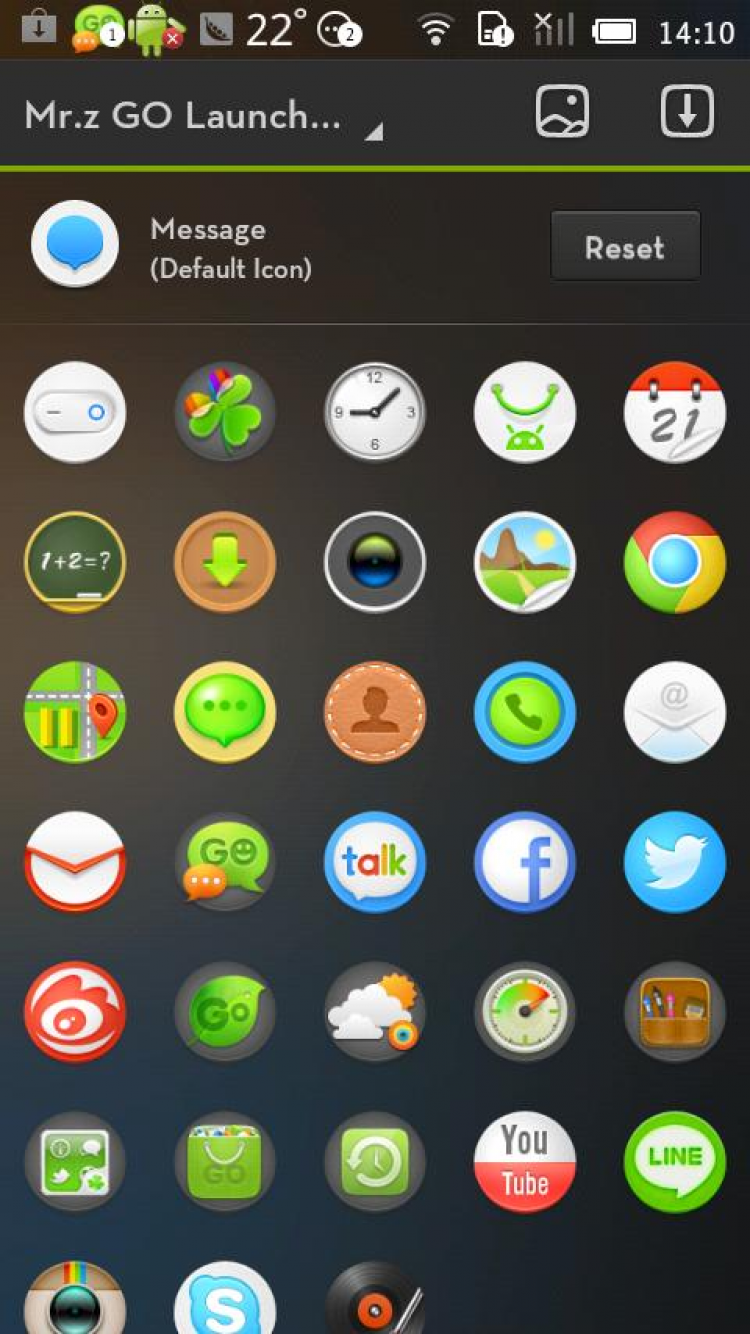Select the Facebook icon

(x=525, y=862)
